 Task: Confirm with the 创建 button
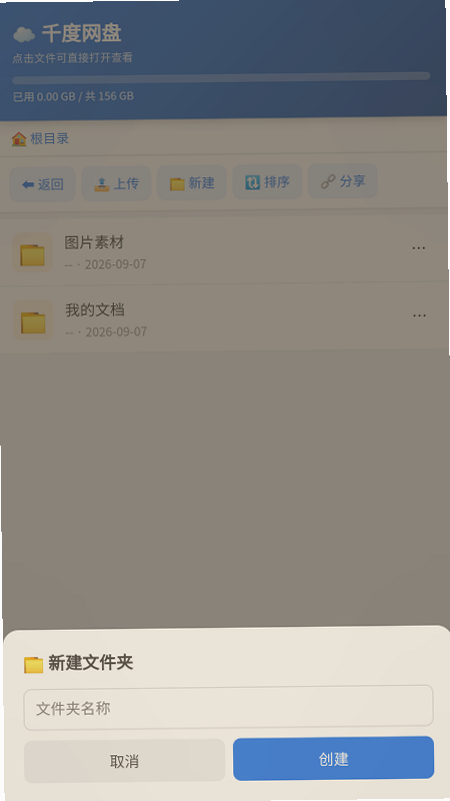(x=334, y=759)
